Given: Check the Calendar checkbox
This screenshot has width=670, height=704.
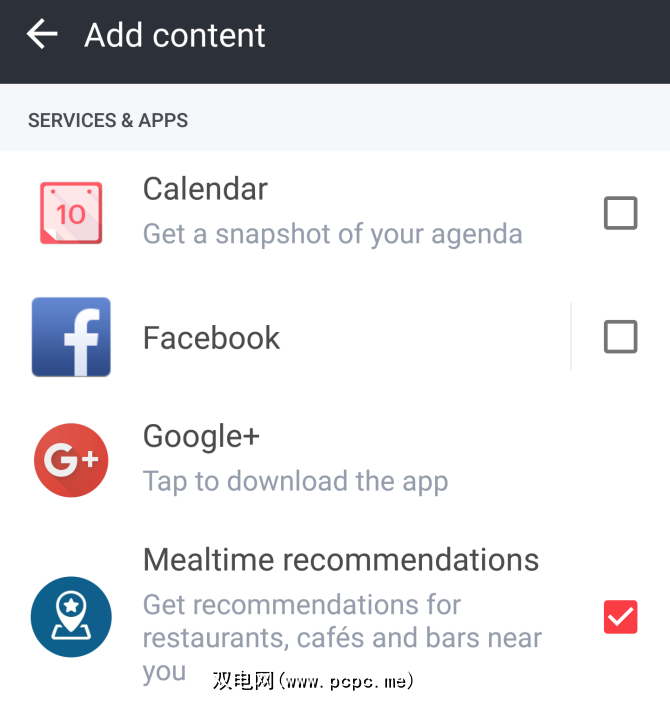Looking at the screenshot, I should coord(620,213).
